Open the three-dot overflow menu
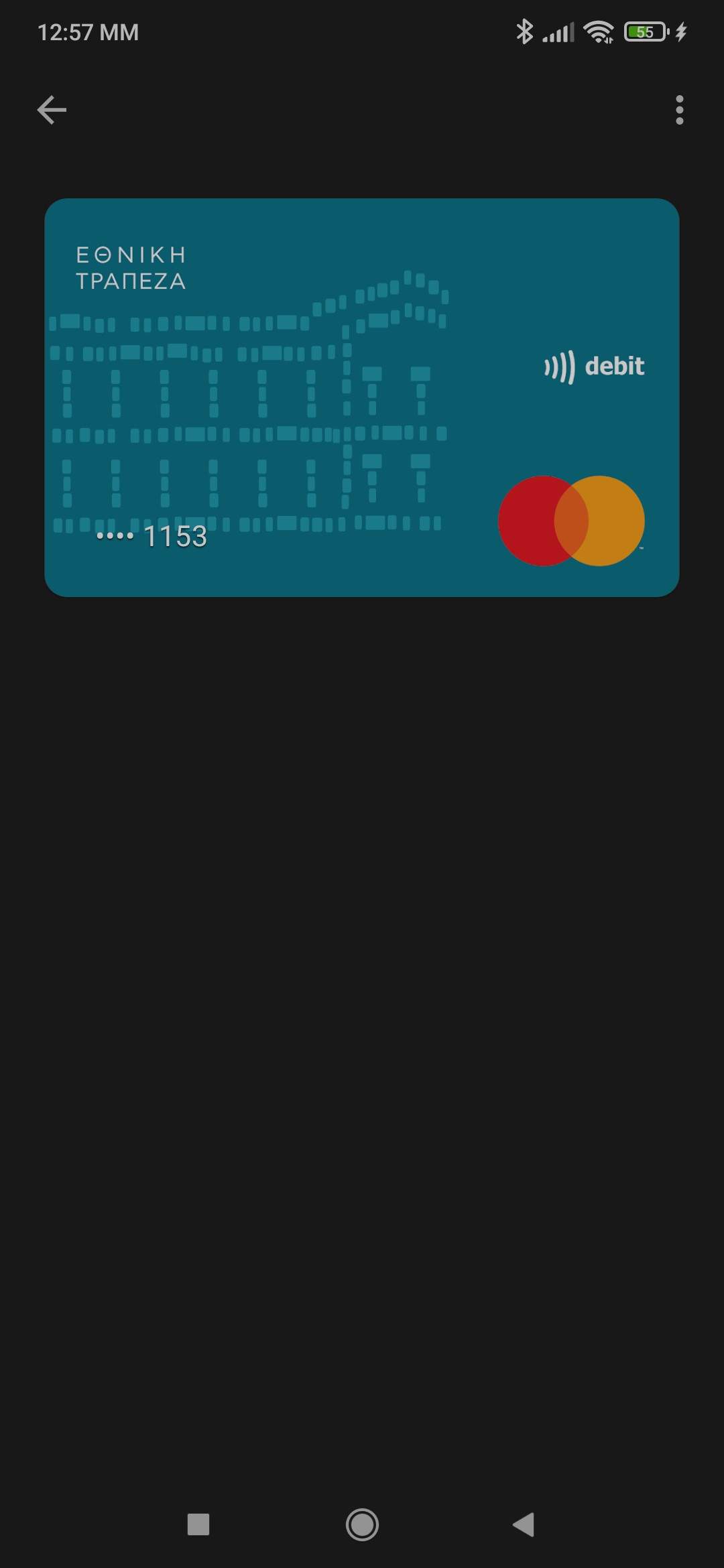The height and width of the screenshot is (1568, 724). click(x=679, y=110)
